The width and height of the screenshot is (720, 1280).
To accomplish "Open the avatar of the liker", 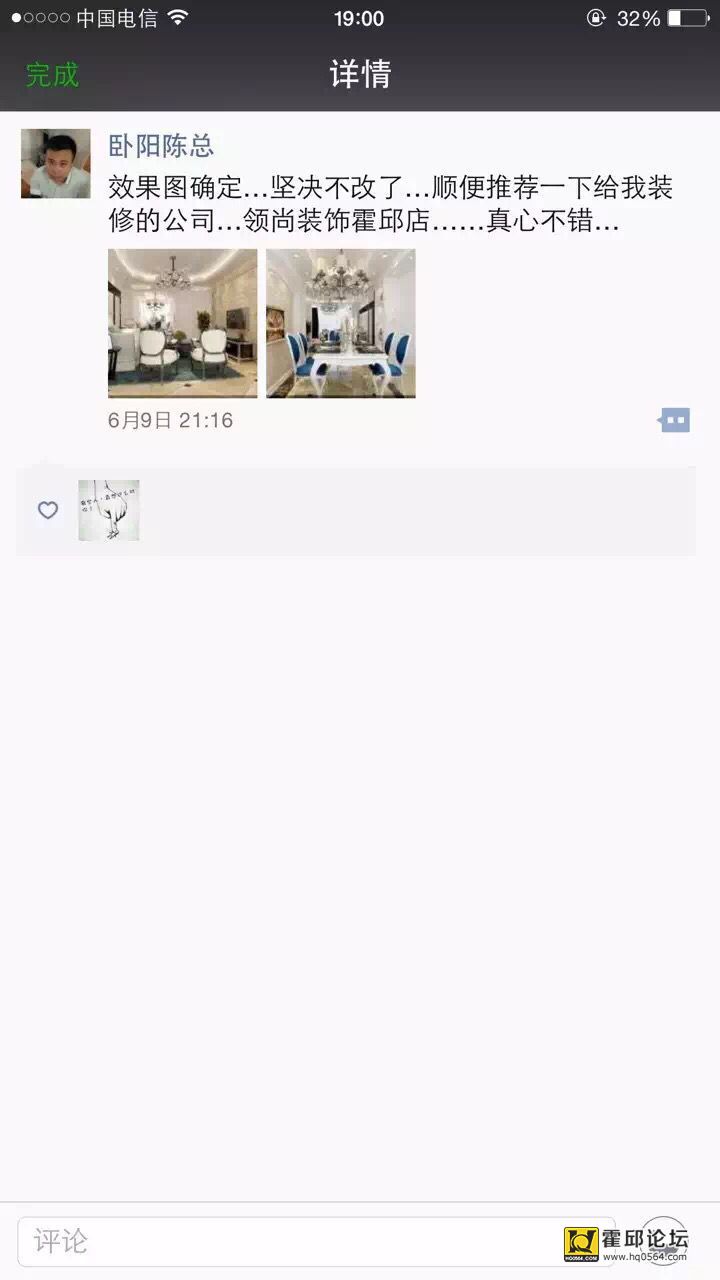I will [x=109, y=510].
